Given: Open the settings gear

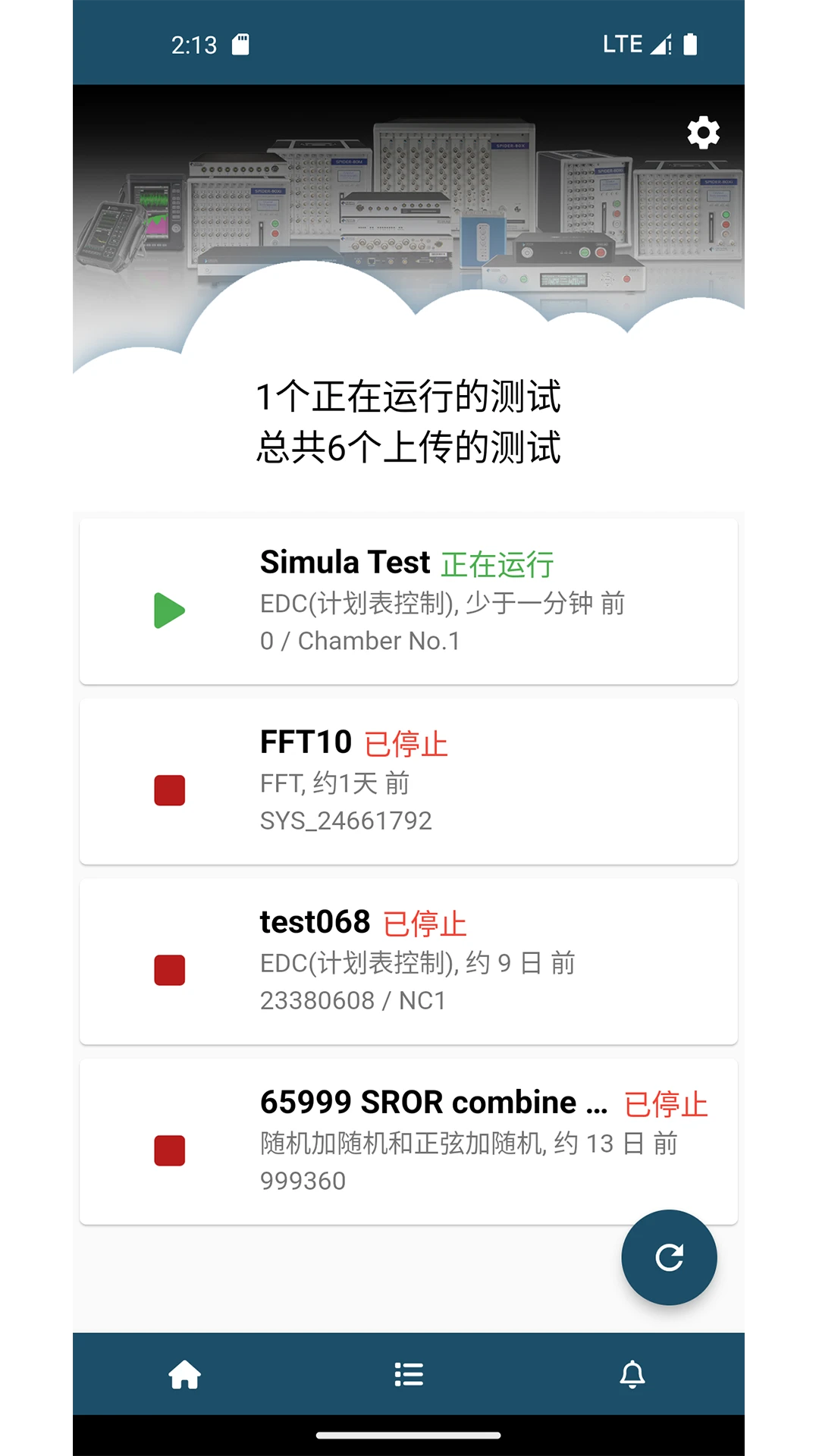Looking at the screenshot, I should (x=703, y=133).
